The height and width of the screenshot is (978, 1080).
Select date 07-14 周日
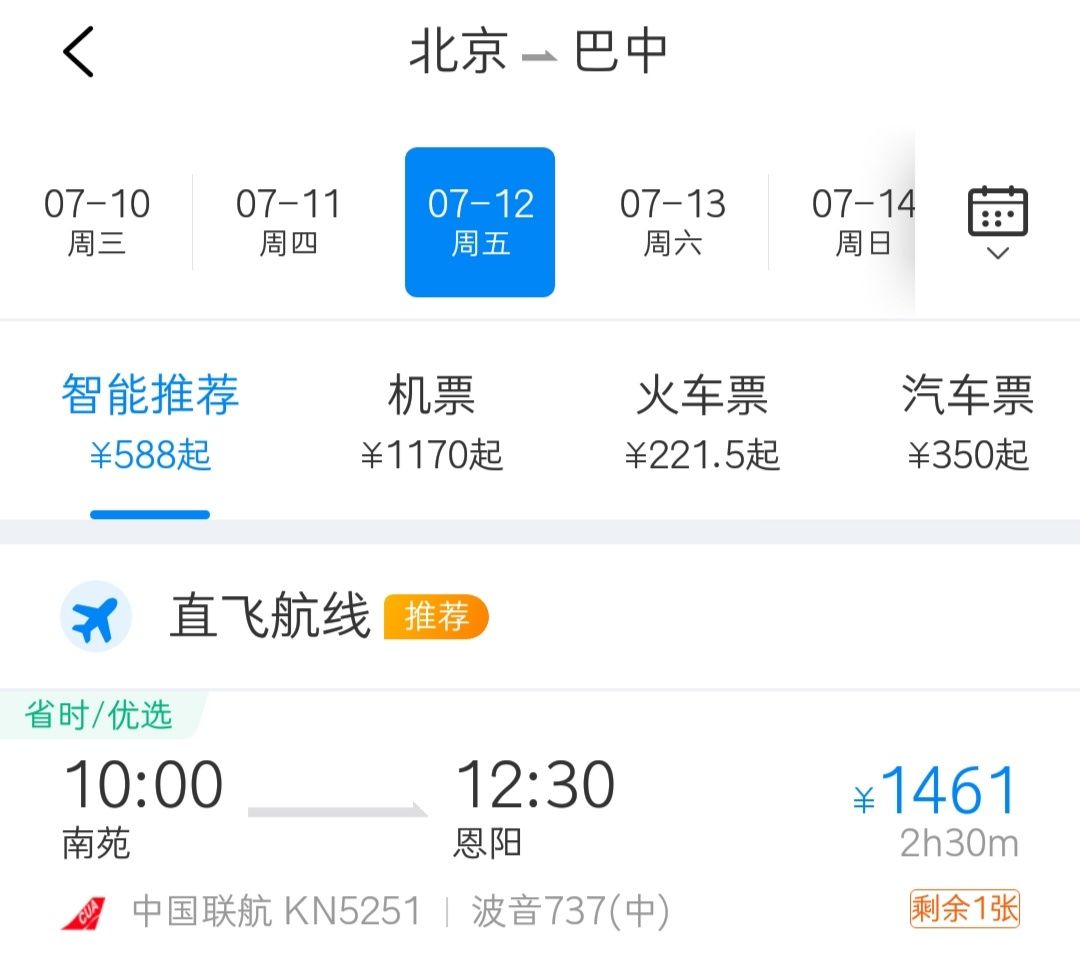[863, 222]
